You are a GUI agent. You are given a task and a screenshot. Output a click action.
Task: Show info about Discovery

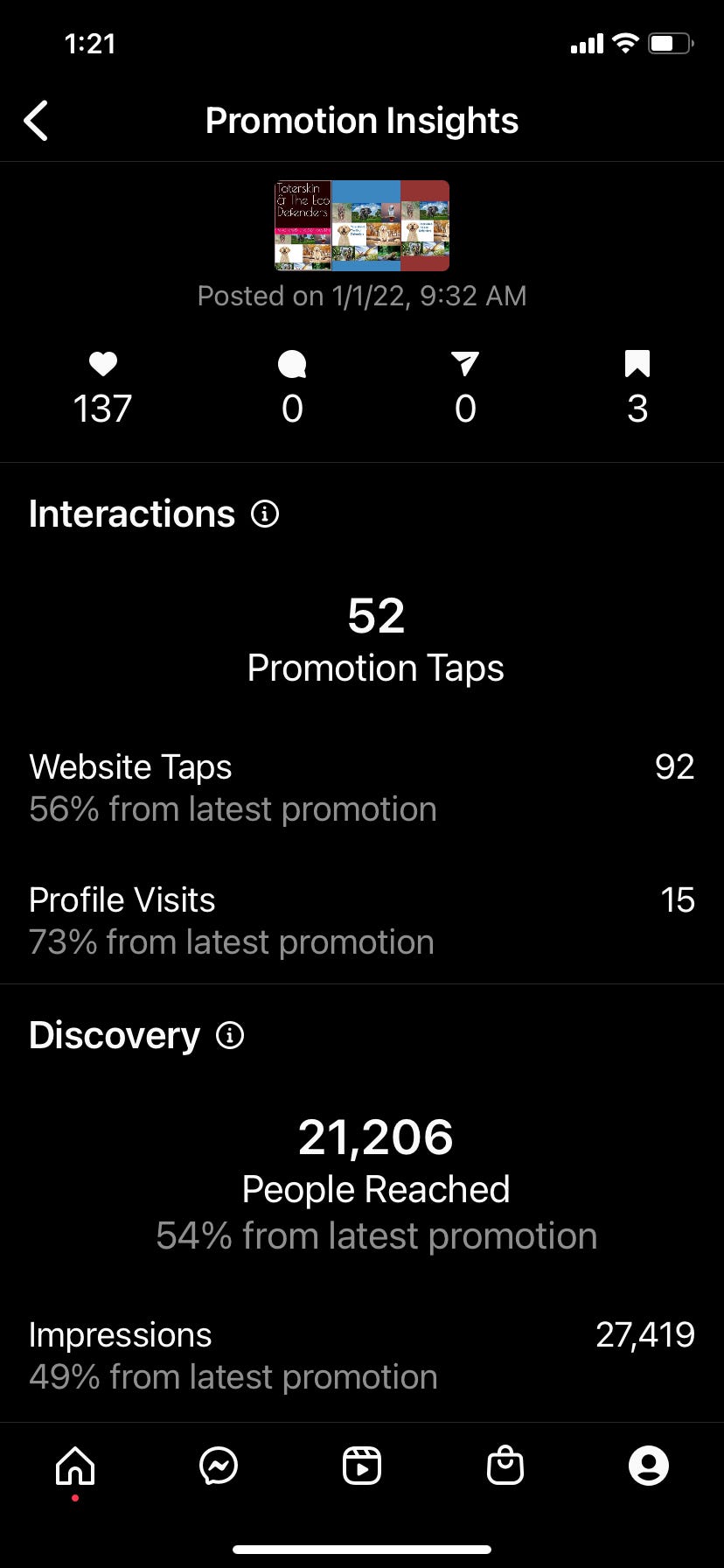click(x=230, y=1035)
